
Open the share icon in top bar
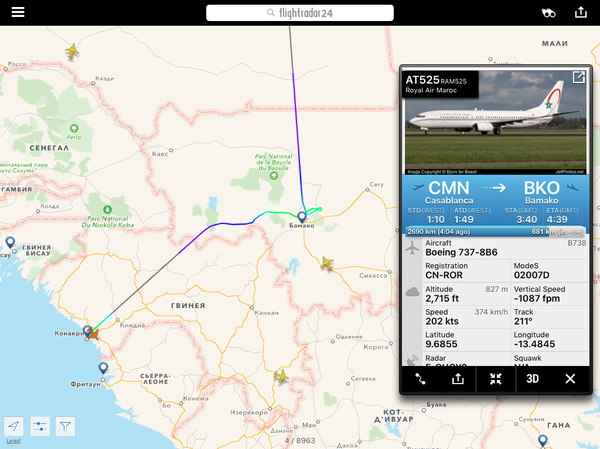(x=581, y=13)
